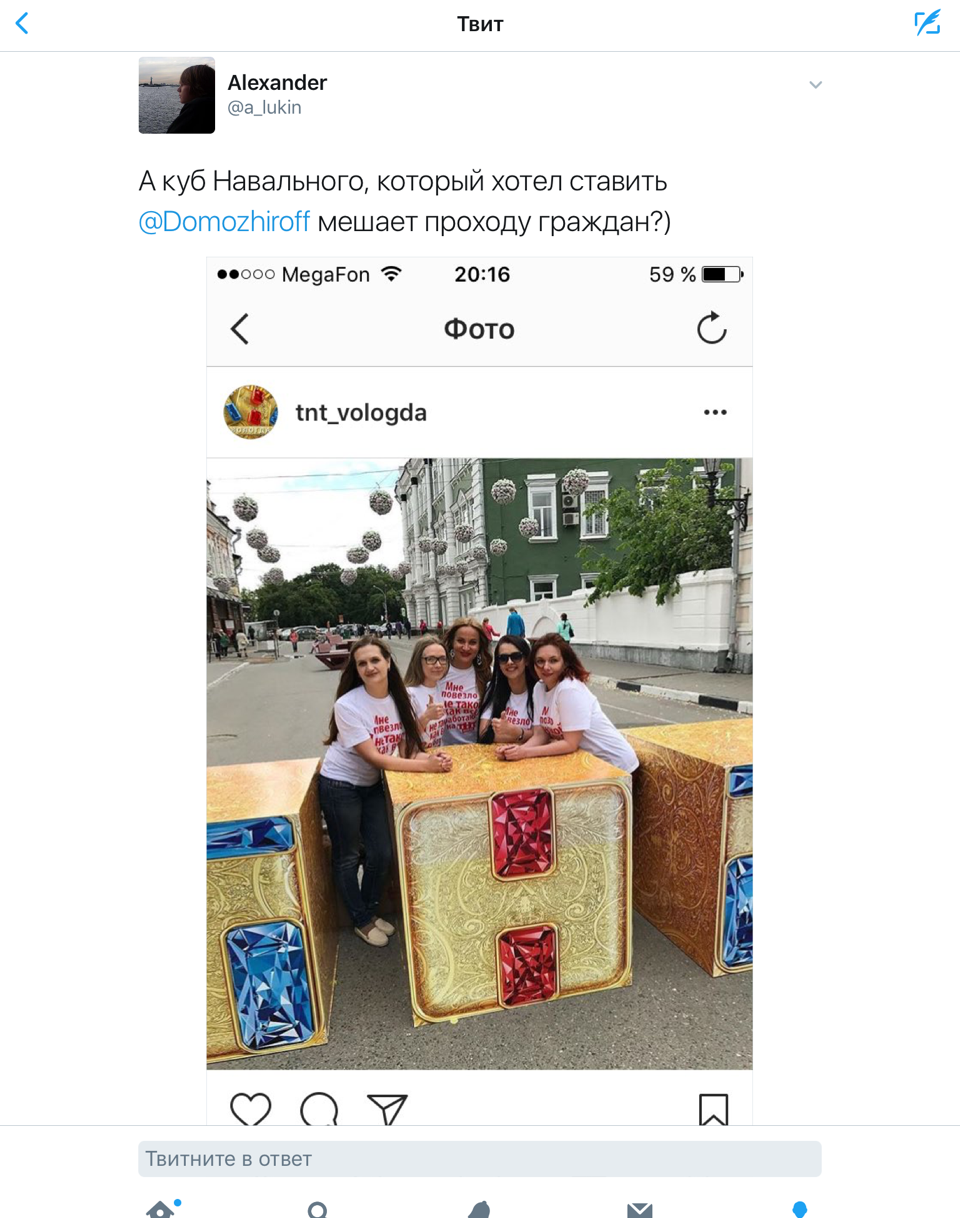Viewport: 960px width, 1218px height.
Task: Switch to the Notifications tab
Action: tap(479, 1209)
